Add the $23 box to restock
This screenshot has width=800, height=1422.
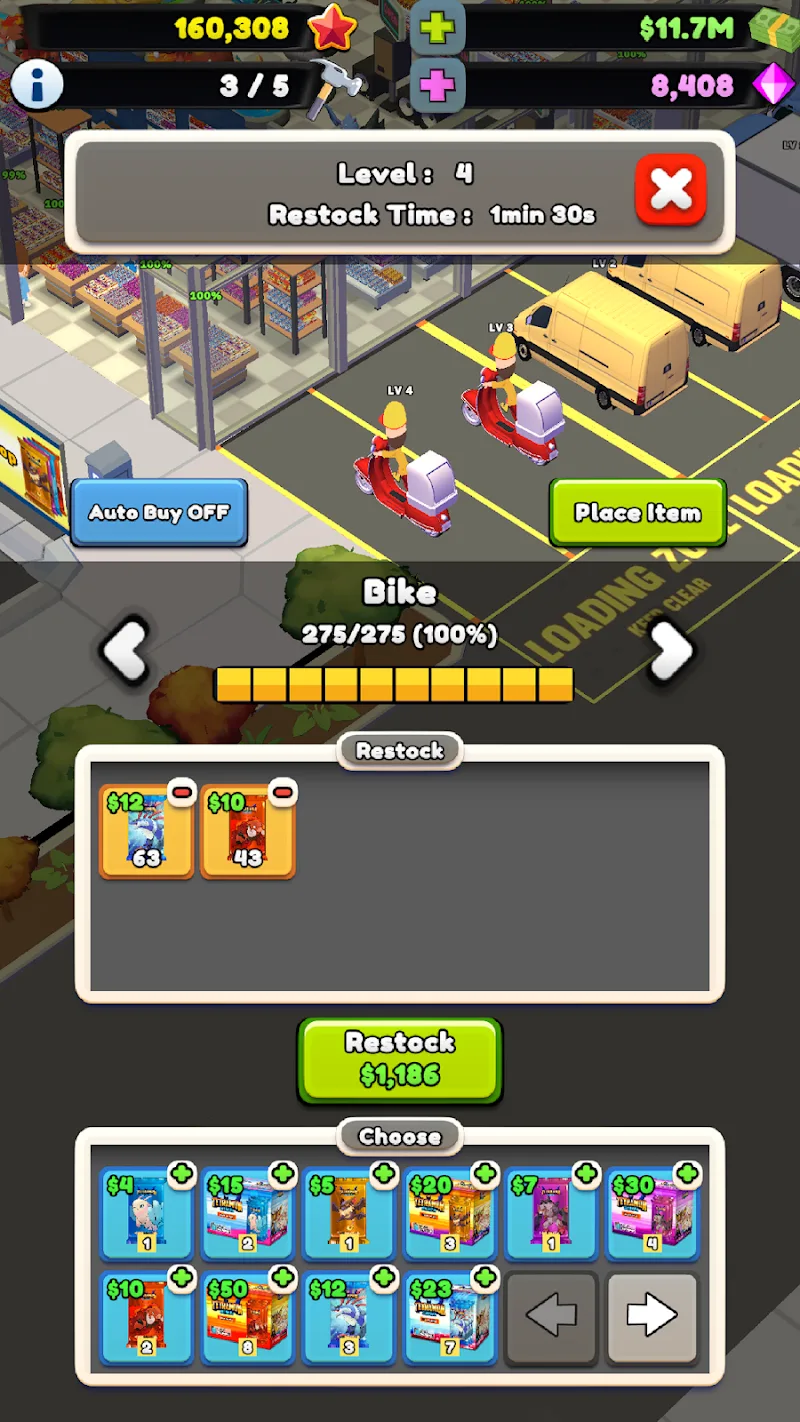(x=484, y=1278)
